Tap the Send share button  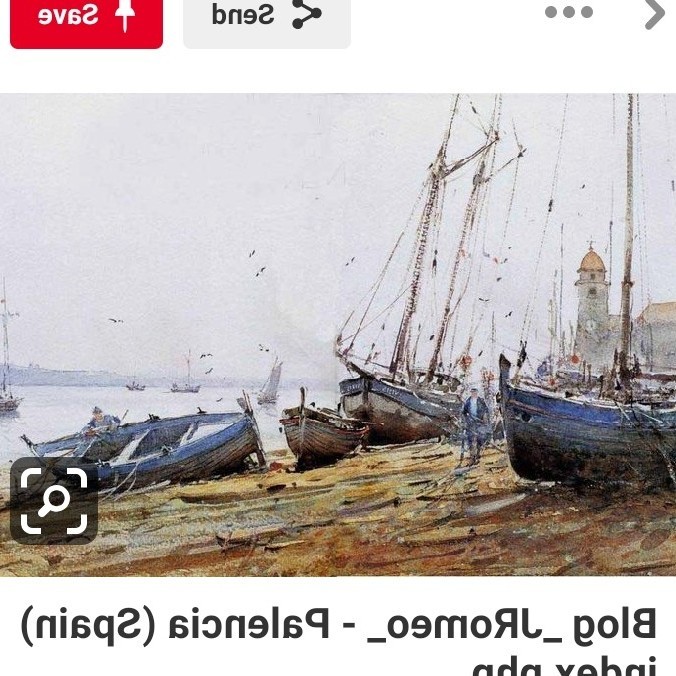pos(266,17)
